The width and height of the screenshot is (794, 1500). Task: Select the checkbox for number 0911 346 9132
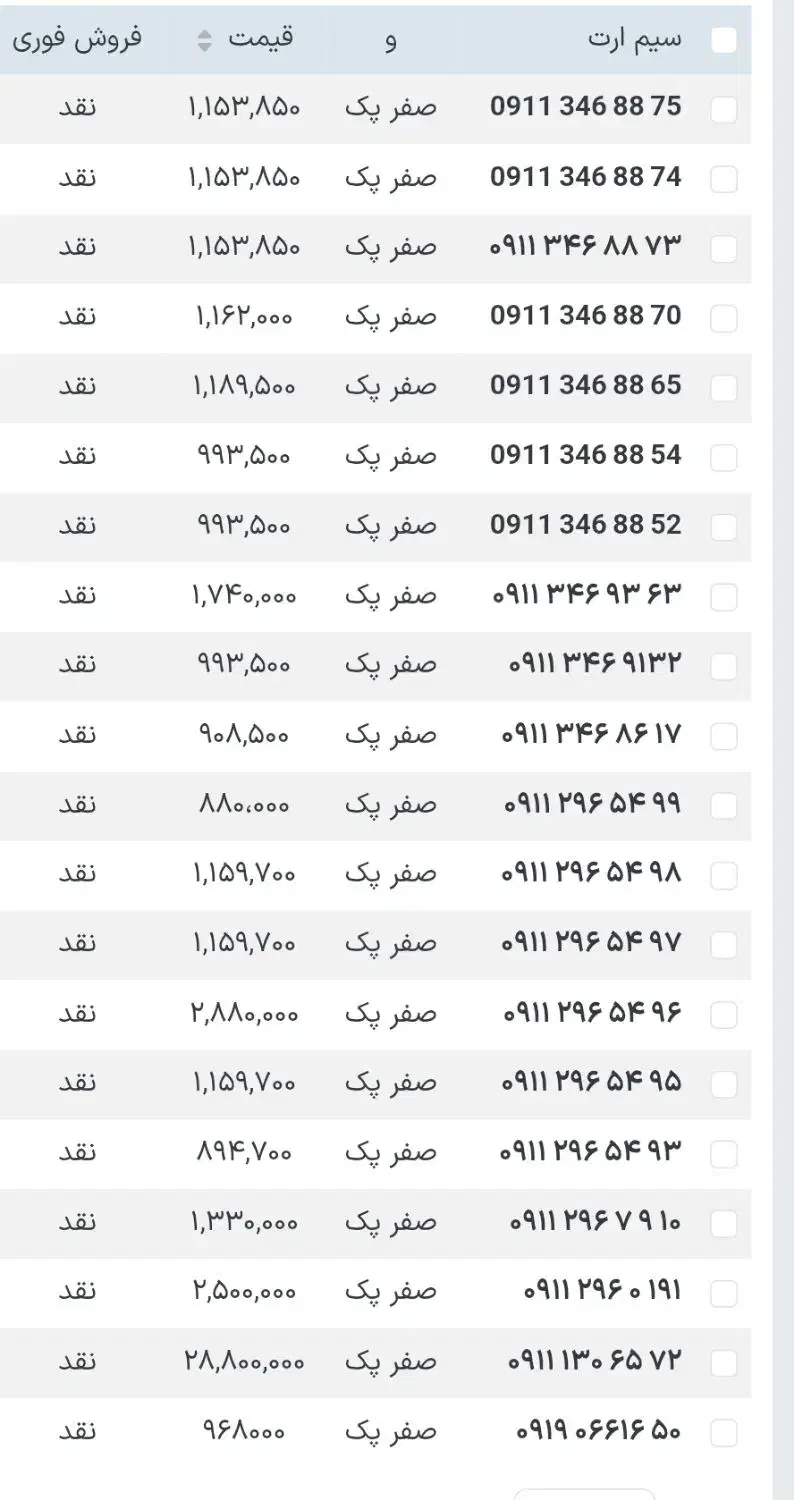pyautogui.click(x=724, y=666)
